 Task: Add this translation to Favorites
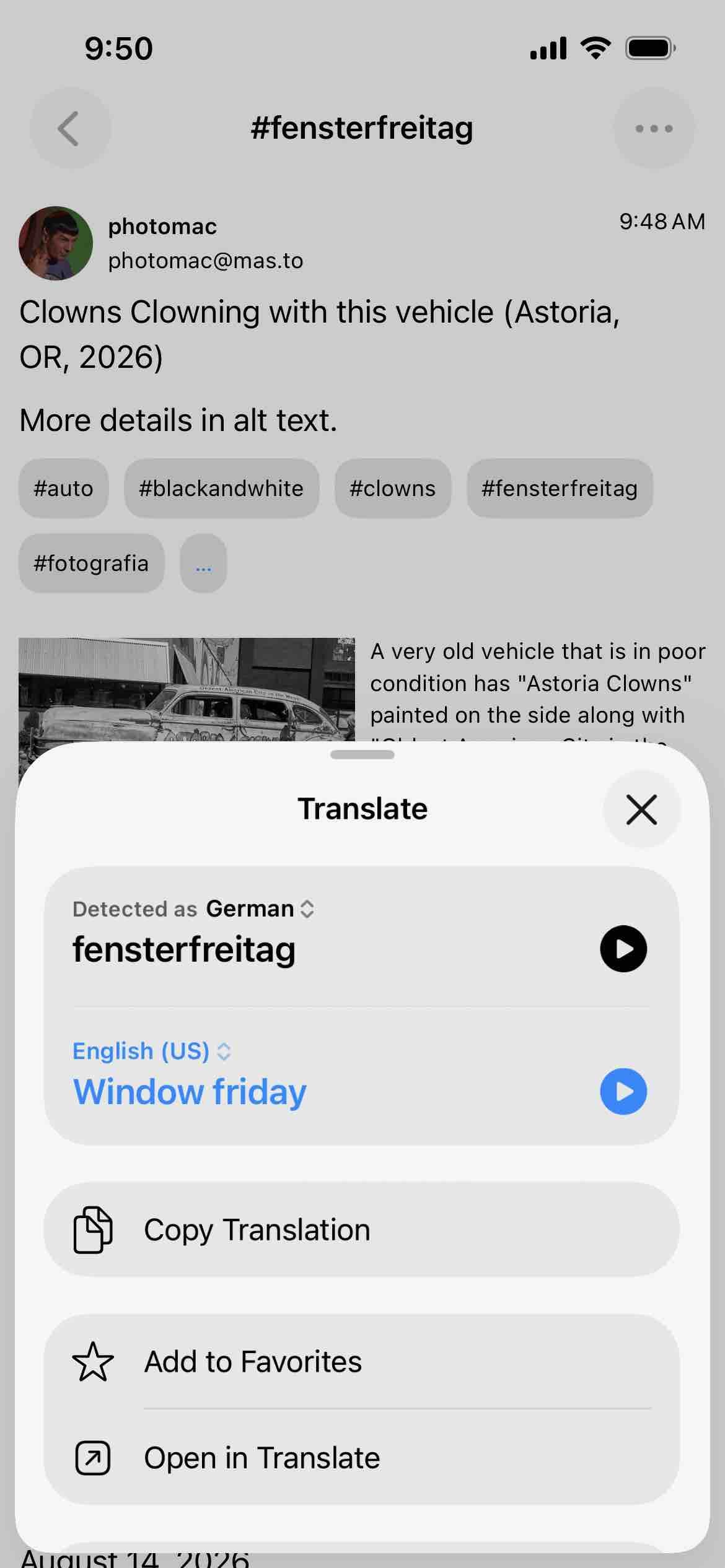[362, 1362]
